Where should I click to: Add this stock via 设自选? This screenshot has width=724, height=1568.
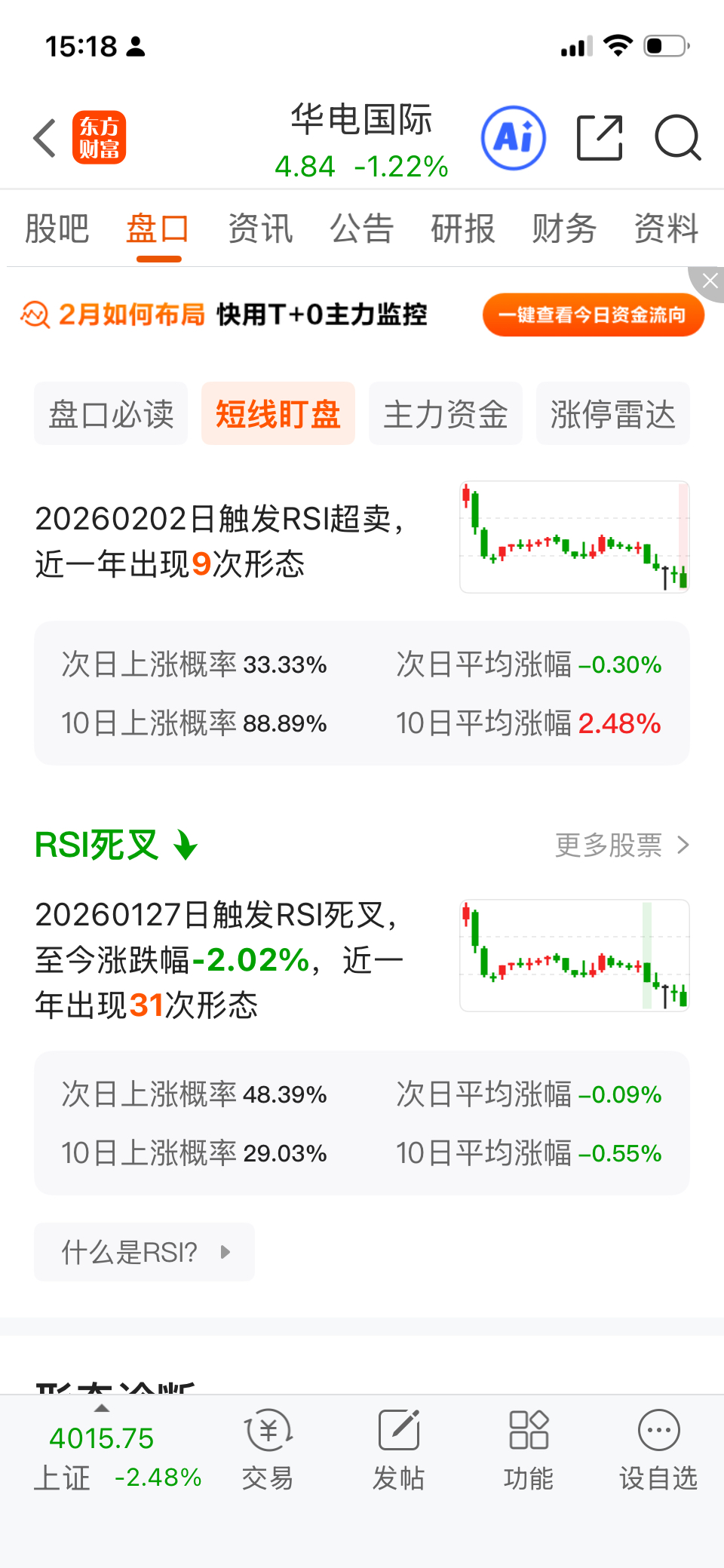pos(658,1450)
